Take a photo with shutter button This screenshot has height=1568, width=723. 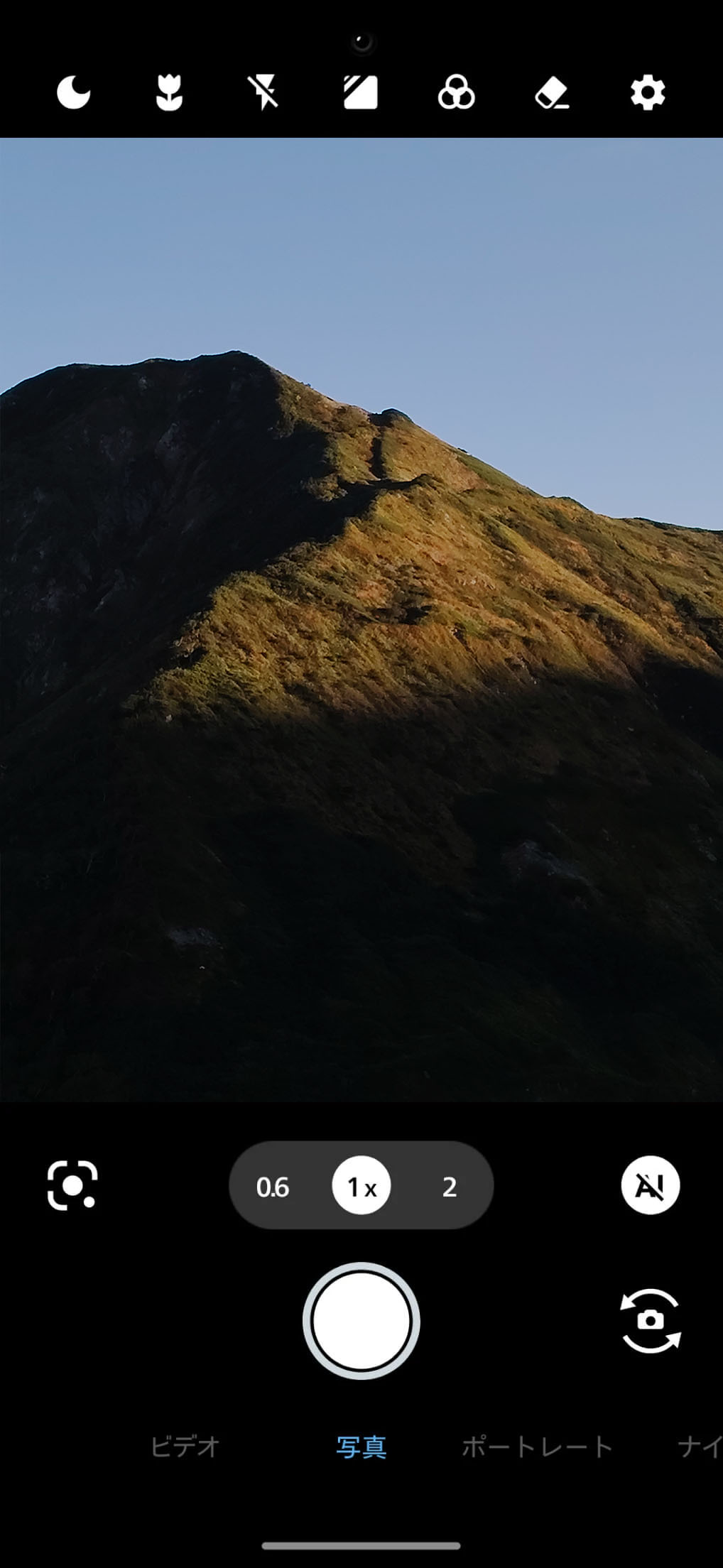[x=361, y=1321]
